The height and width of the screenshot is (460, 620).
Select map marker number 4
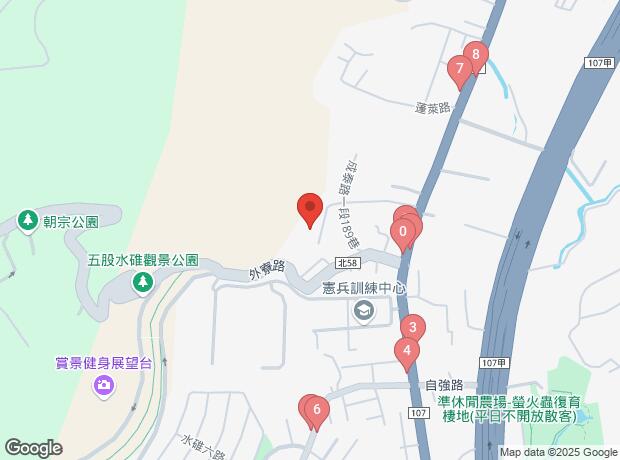tap(405, 350)
